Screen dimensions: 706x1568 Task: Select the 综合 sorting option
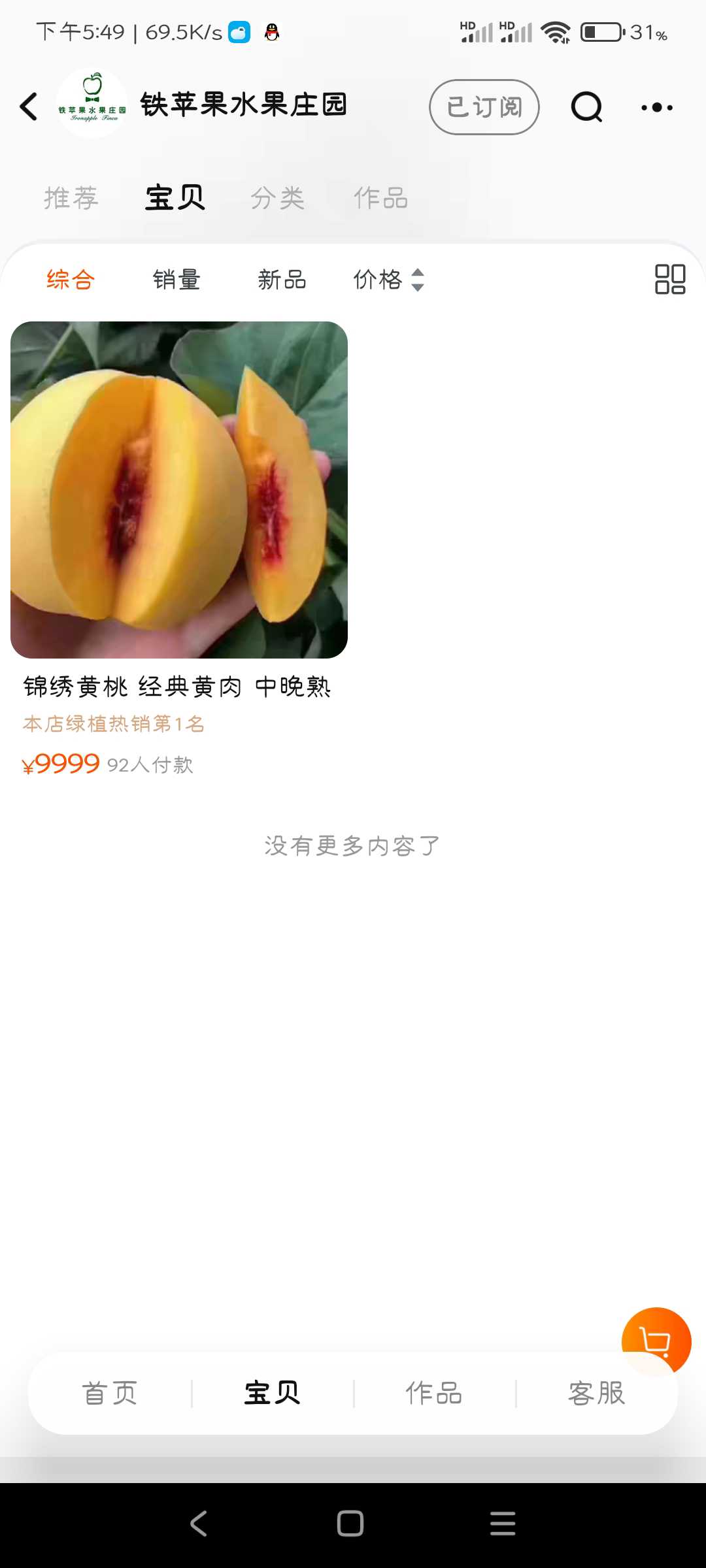pyautogui.click(x=71, y=280)
